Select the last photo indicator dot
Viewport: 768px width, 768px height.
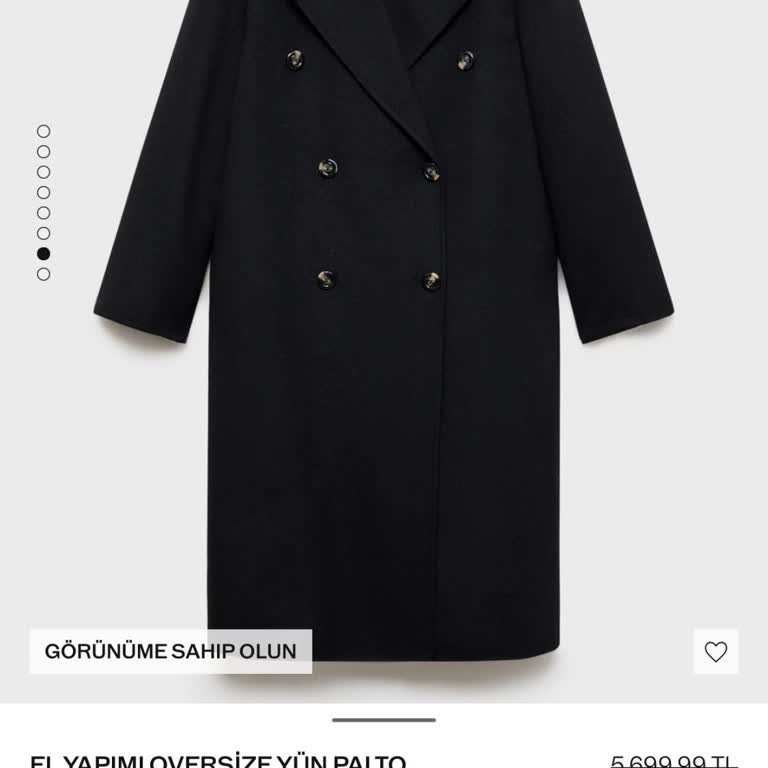[x=43, y=274]
